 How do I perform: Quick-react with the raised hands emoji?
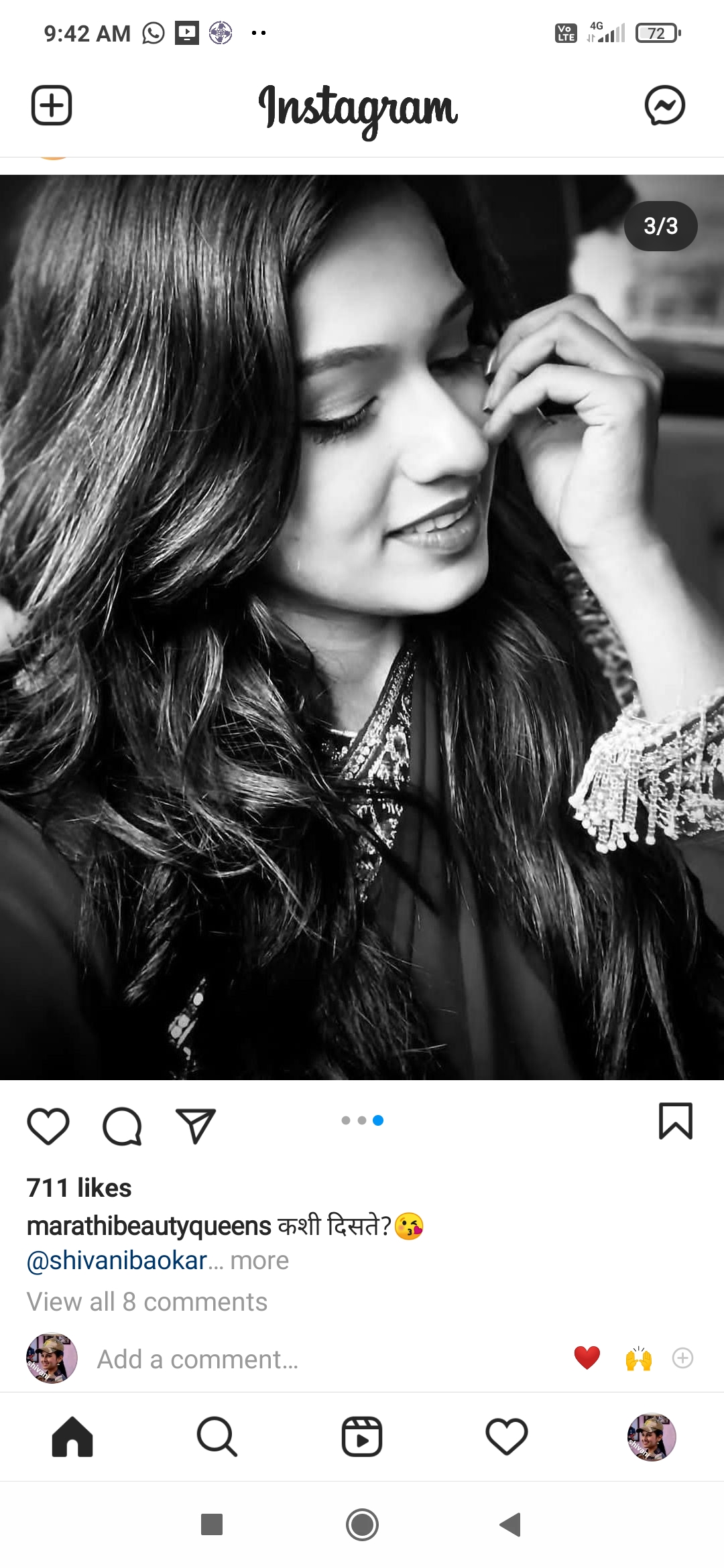[x=638, y=1358]
